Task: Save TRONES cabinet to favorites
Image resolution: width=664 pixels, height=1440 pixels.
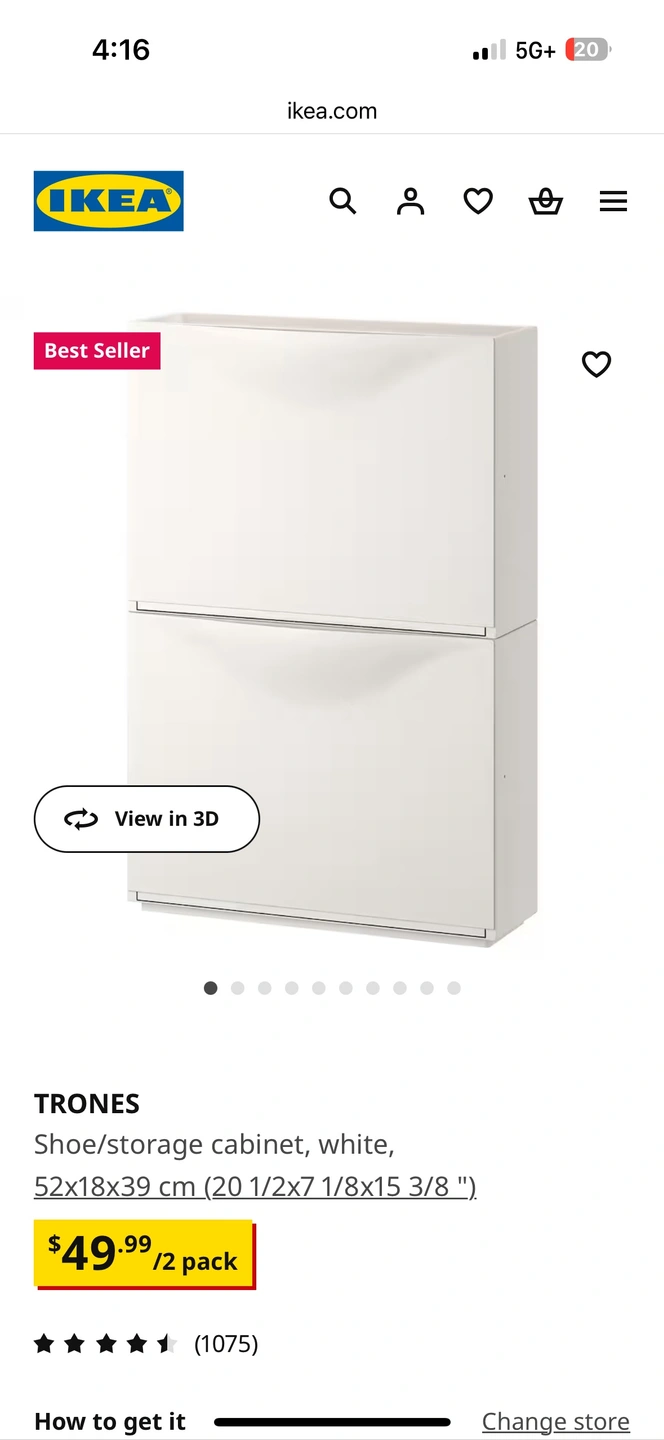Action: pyautogui.click(x=596, y=364)
